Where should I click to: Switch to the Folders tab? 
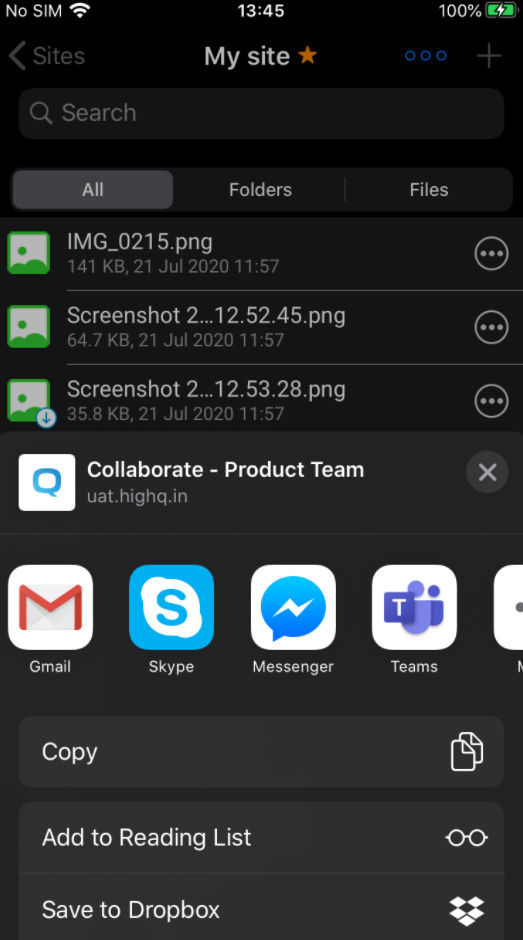coord(260,189)
